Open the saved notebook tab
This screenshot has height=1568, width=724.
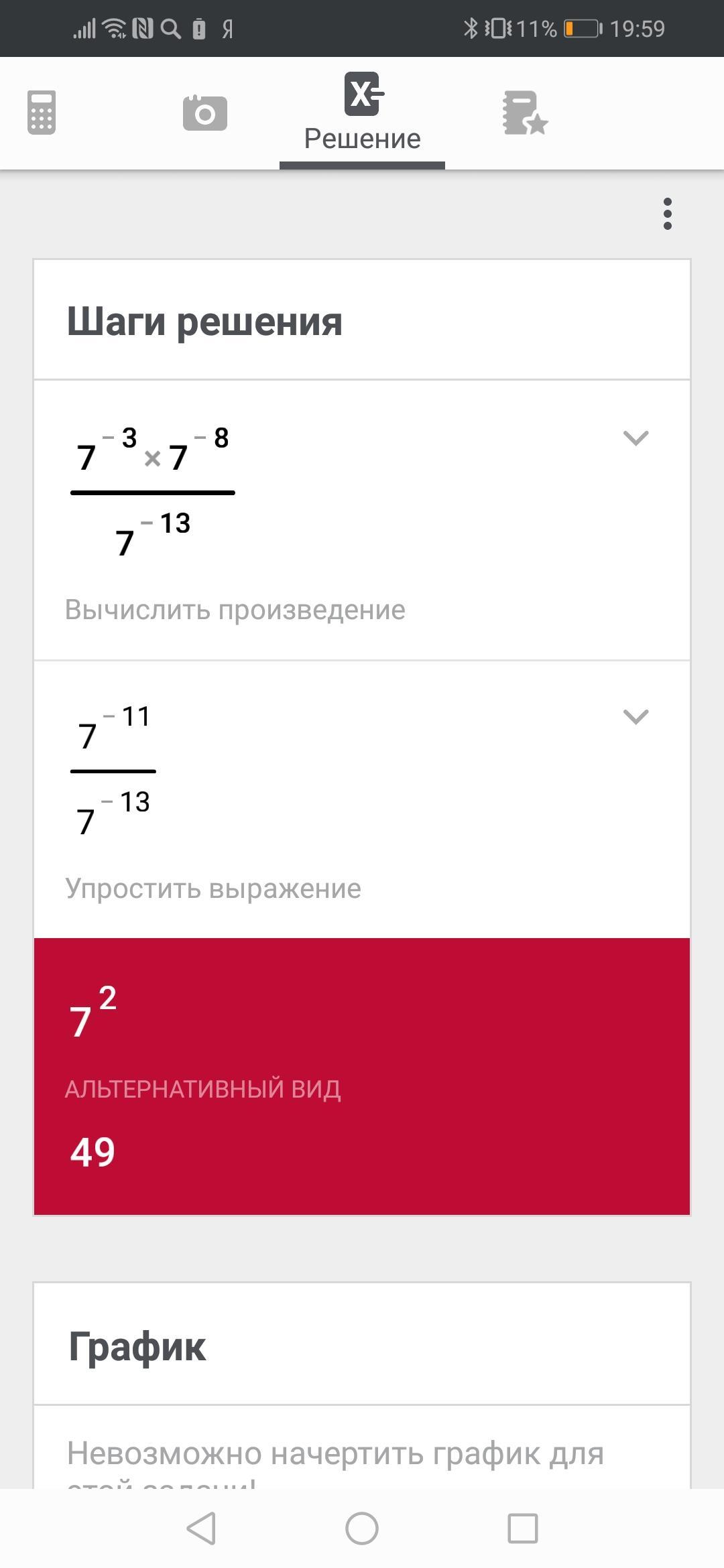(525, 113)
